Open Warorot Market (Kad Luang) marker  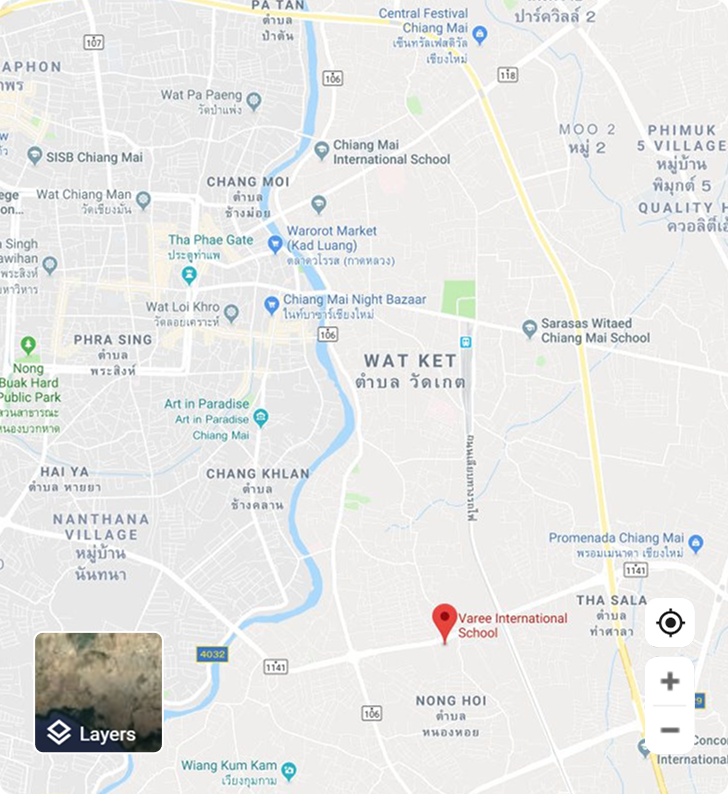275,243
